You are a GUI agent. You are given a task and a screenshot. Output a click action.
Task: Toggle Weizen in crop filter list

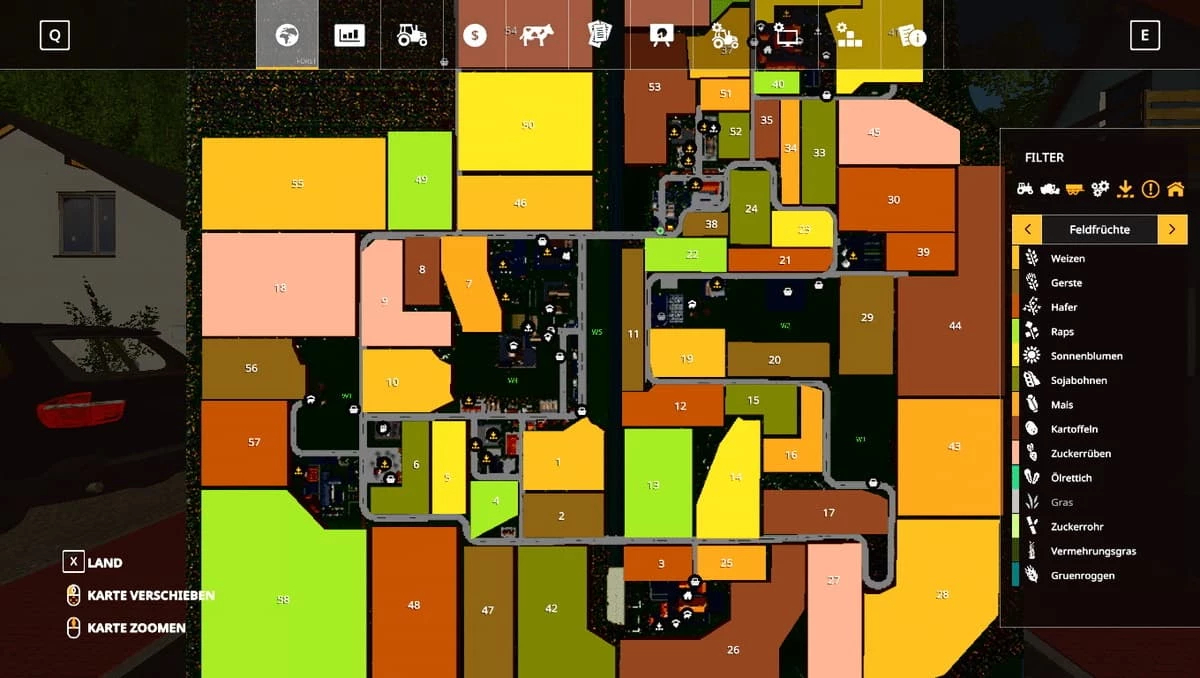pos(1068,258)
